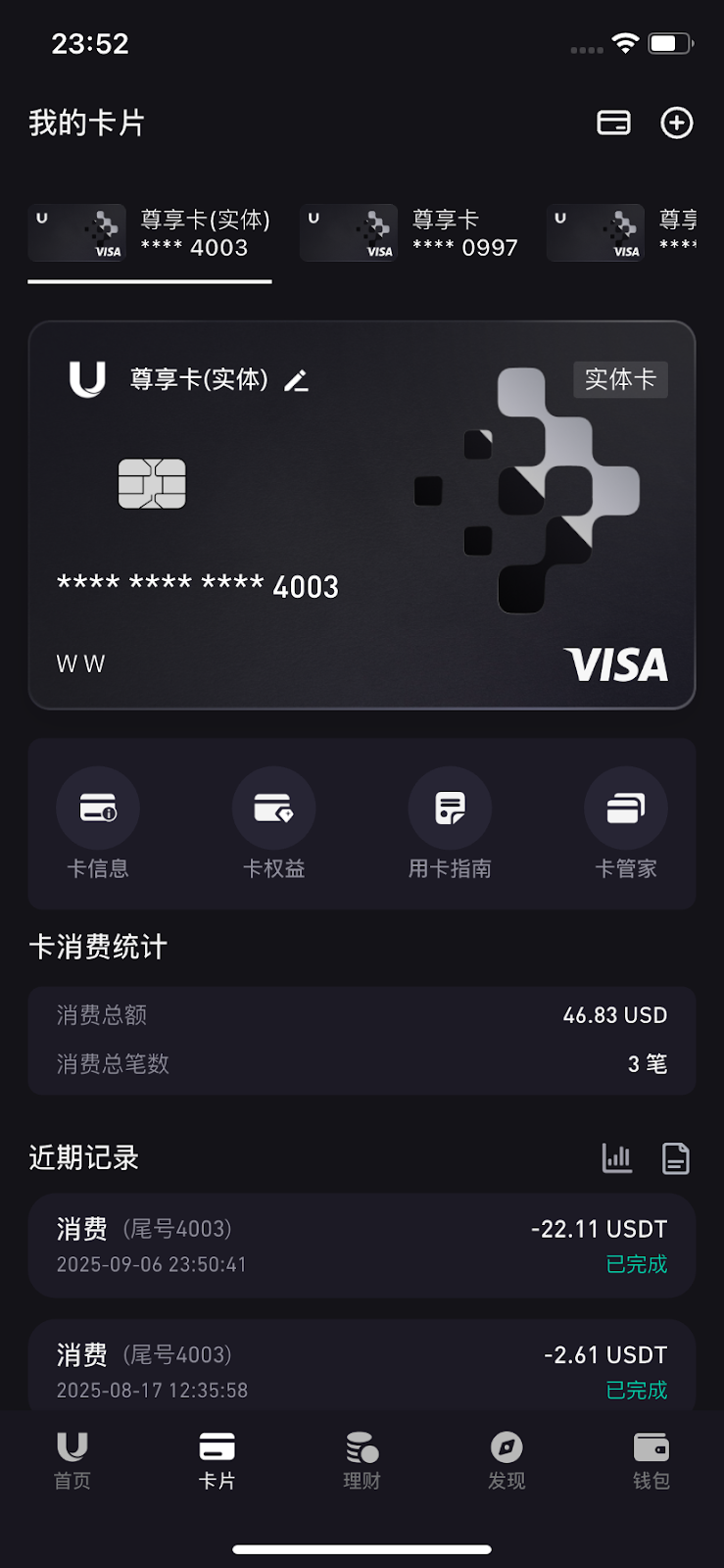The width and height of the screenshot is (724, 1568).
Task: Open the 消费 record dated 2025-09-06
Action: [x=362, y=1245]
